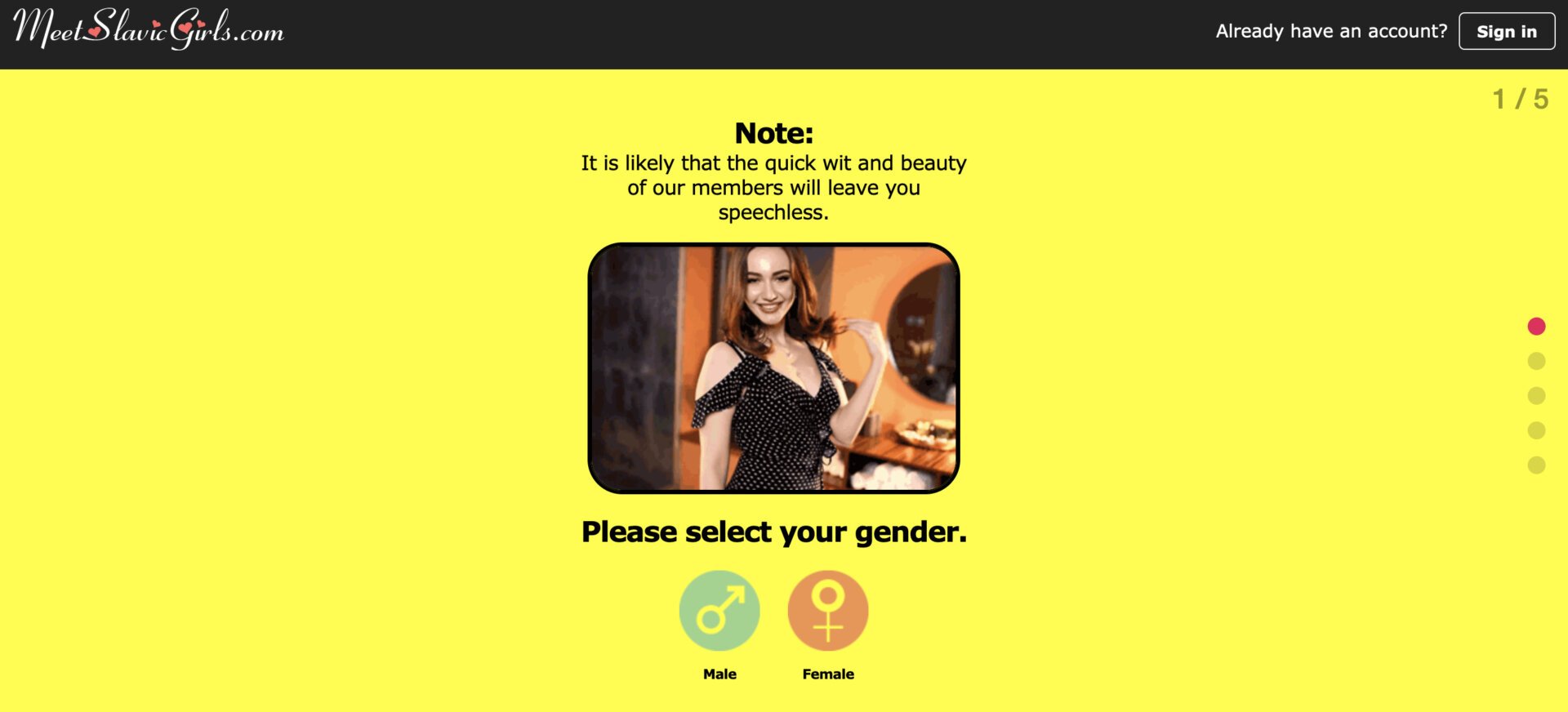Select Male as your gender

719,611
